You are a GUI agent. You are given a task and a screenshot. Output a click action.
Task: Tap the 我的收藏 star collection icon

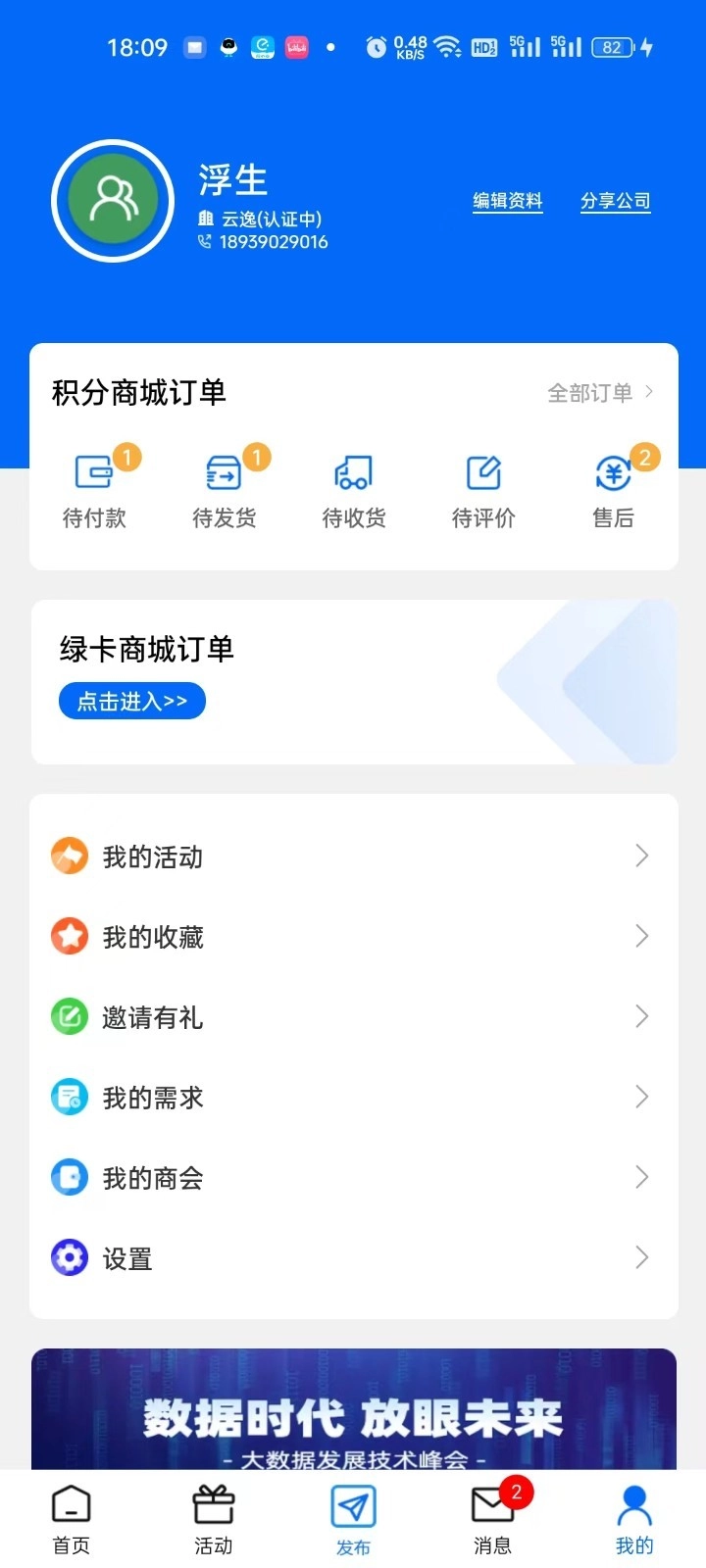pos(70,936)
